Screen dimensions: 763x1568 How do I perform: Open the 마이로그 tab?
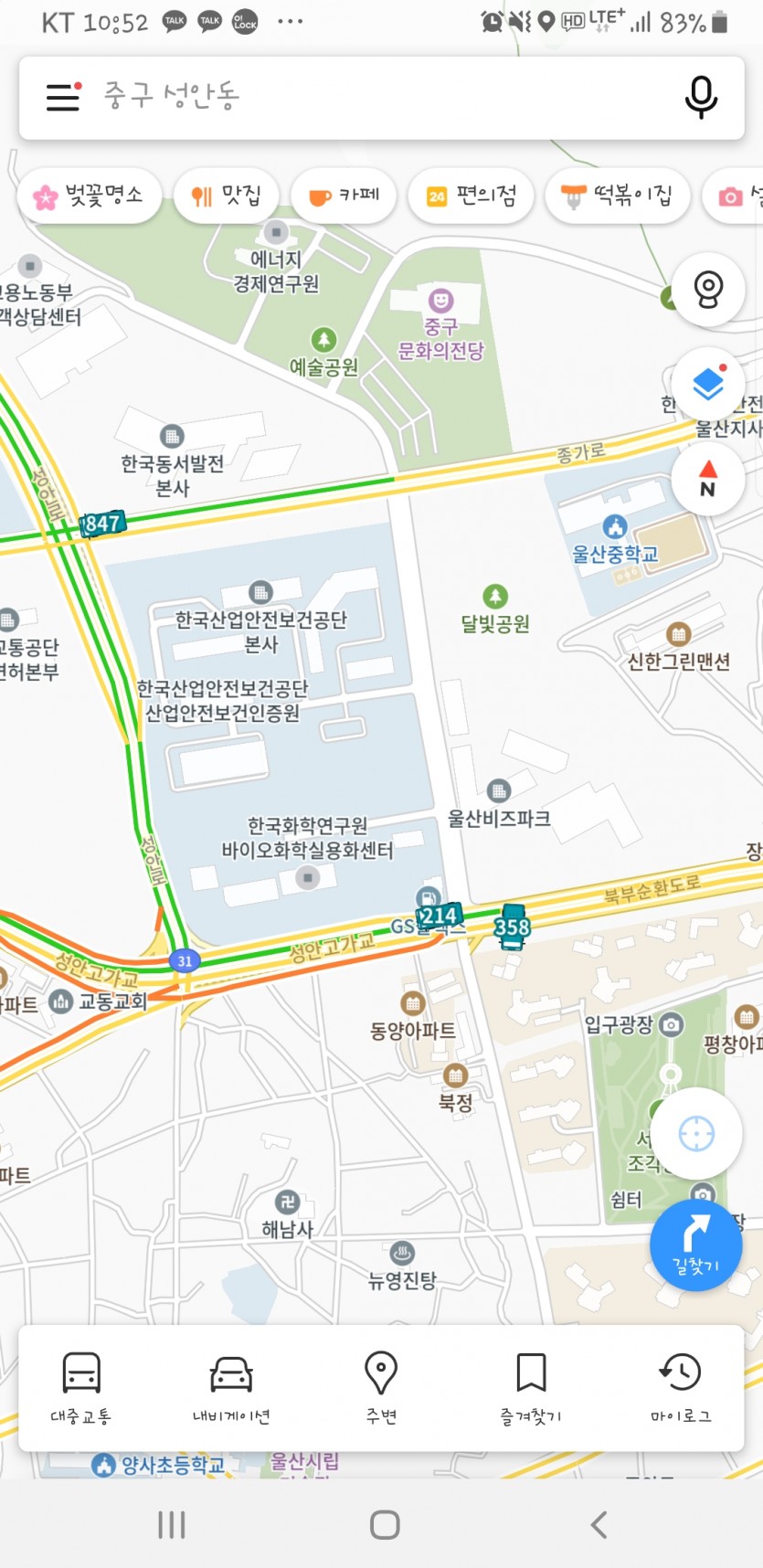(681, 1387)
